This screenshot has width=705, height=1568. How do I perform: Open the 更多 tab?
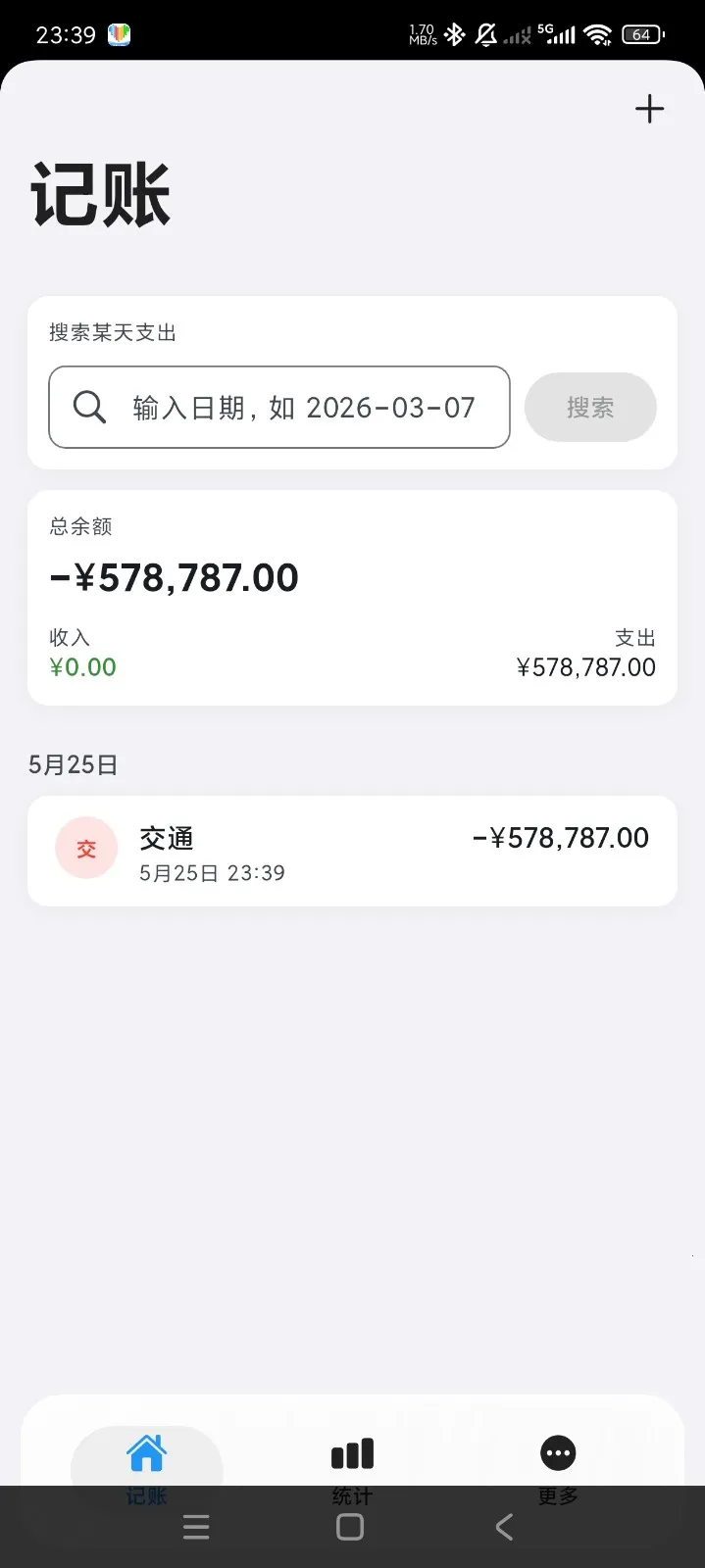pyautogui.click(x=558, y=1467)
